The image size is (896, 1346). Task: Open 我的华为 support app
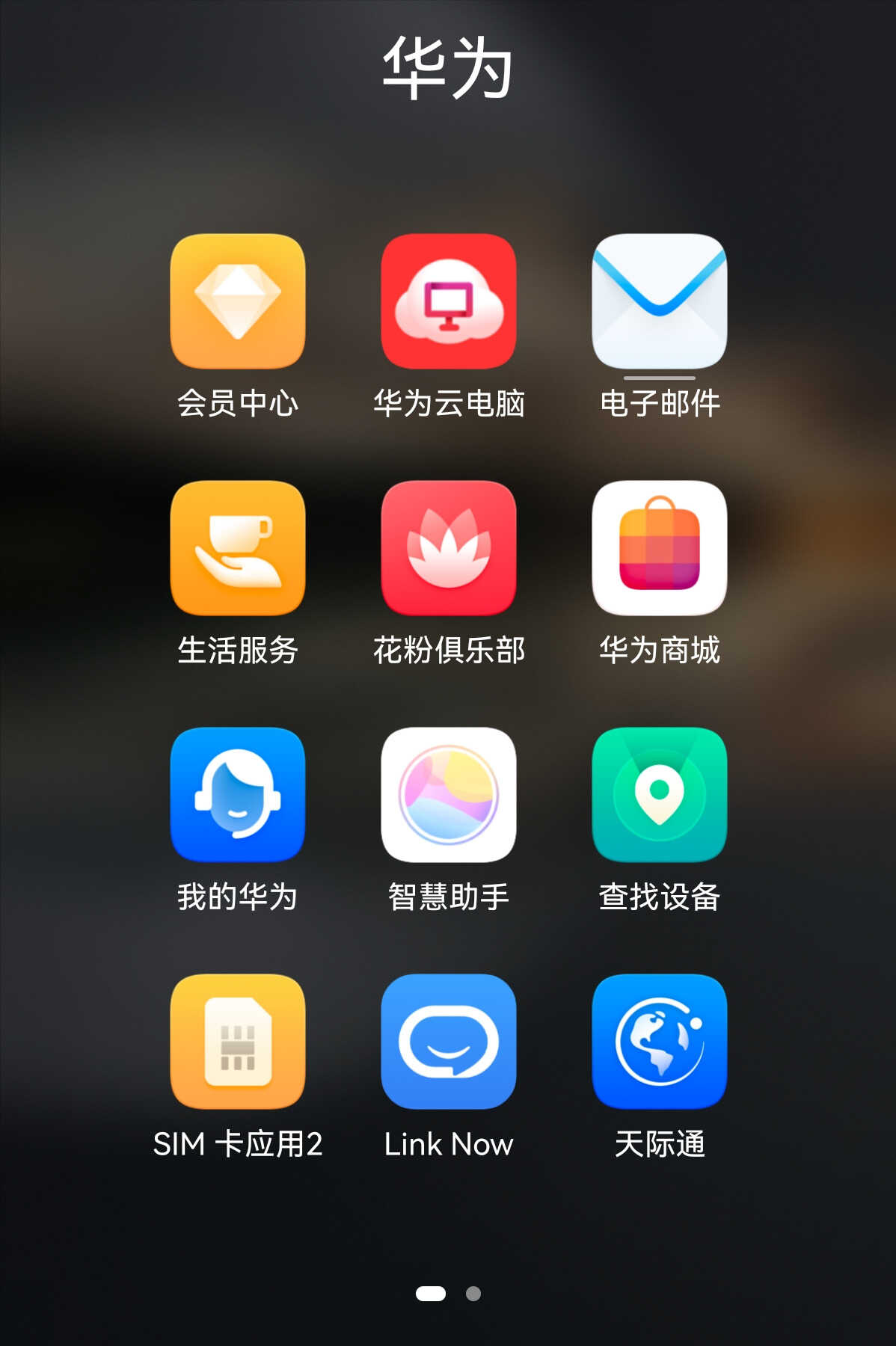click(238, 795)
